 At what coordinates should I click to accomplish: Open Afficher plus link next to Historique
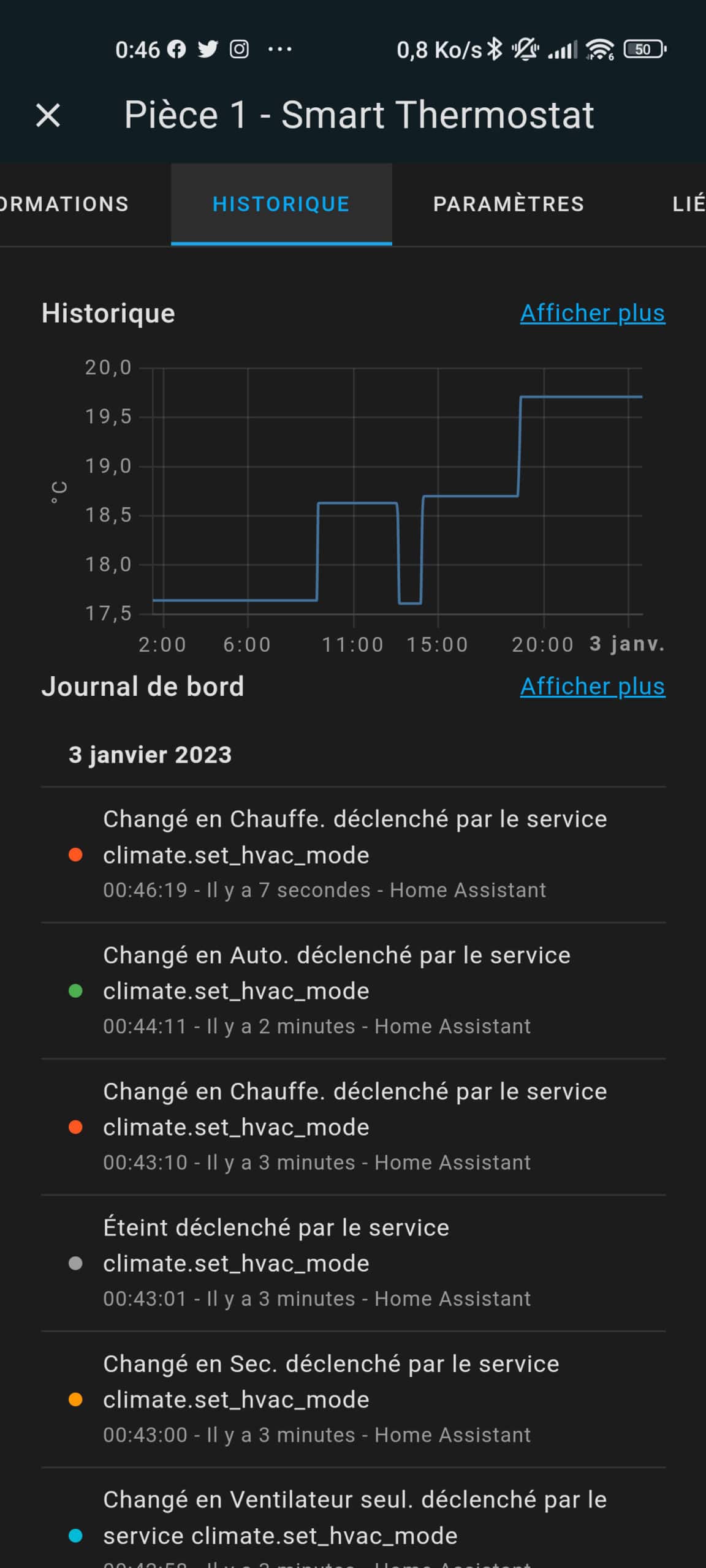point(592,313)
